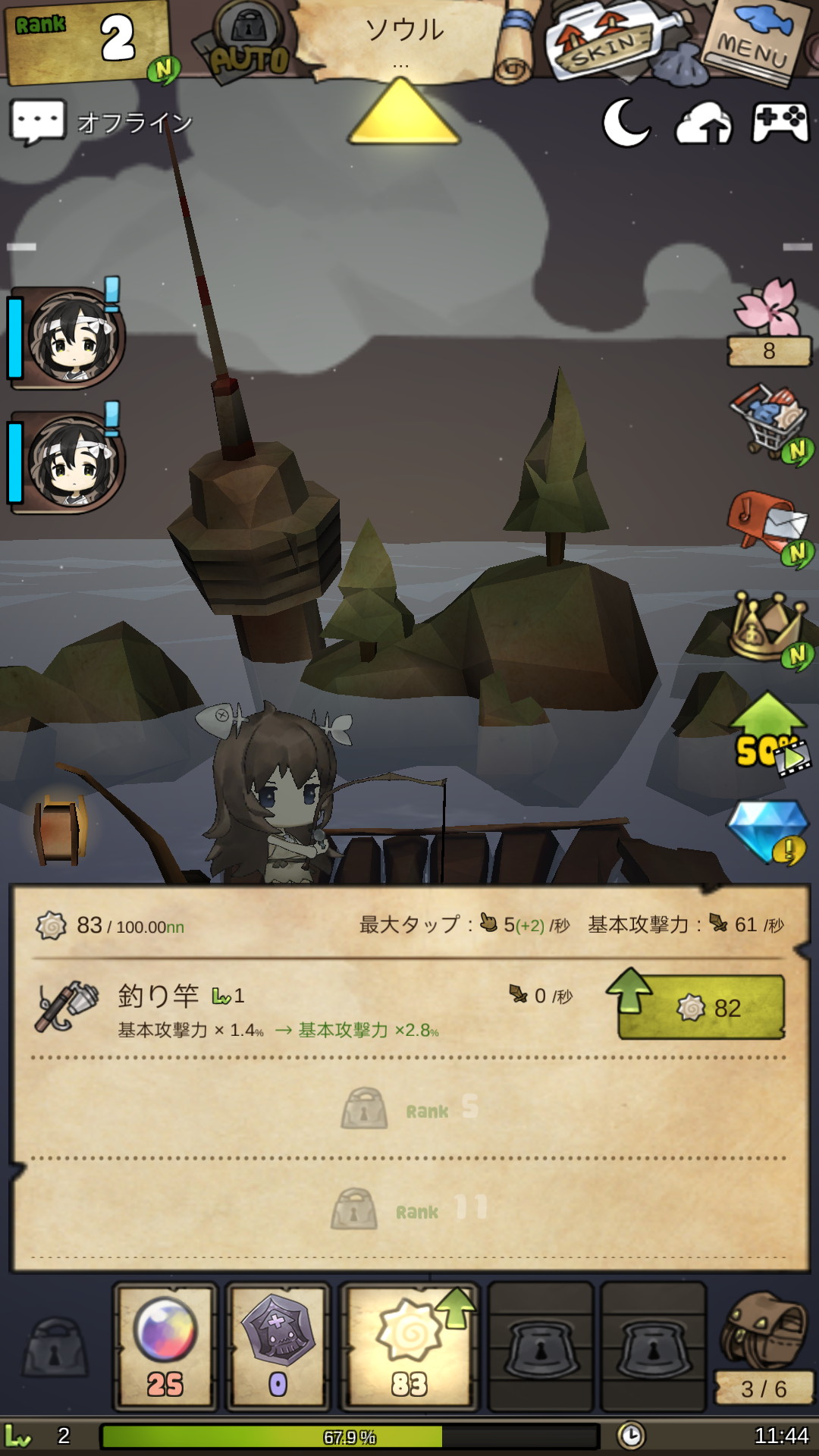The image size is (819, 1456).
Task: Select the rainbow orb tab with 25
Action: point(165,1346)
